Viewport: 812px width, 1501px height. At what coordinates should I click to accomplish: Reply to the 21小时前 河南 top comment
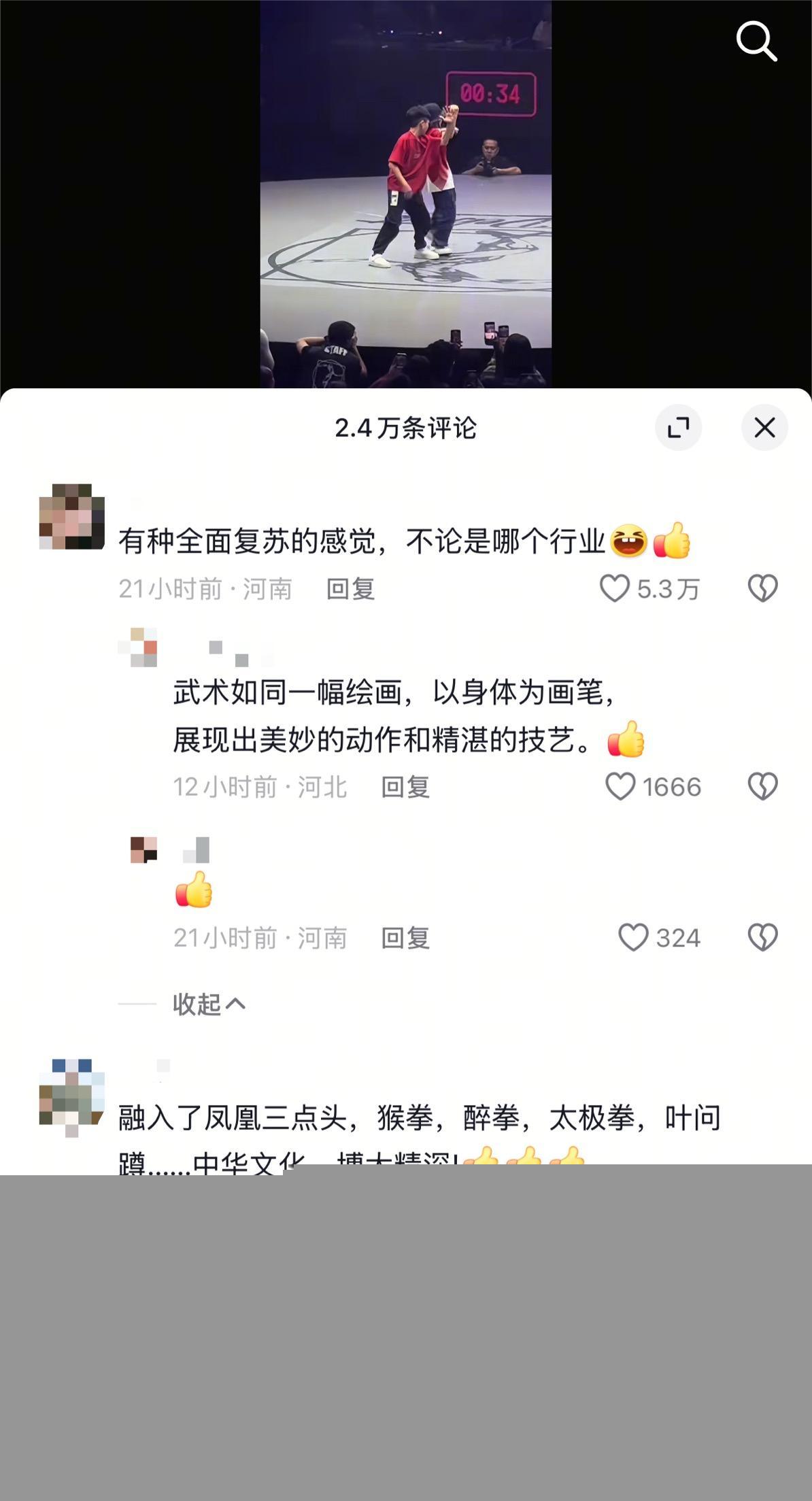[x=350, y=589]
